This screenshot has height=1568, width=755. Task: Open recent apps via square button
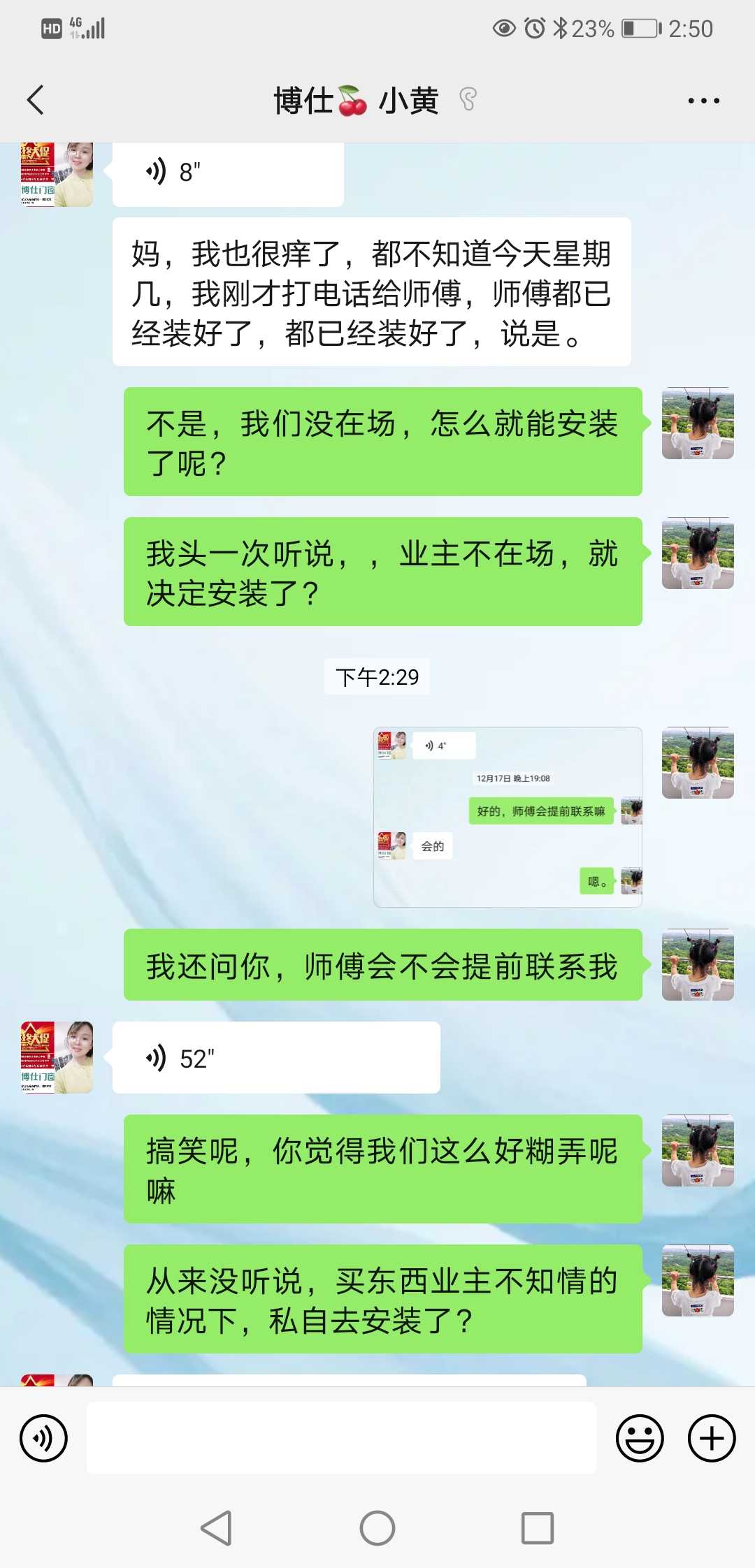click(537, 1528)
